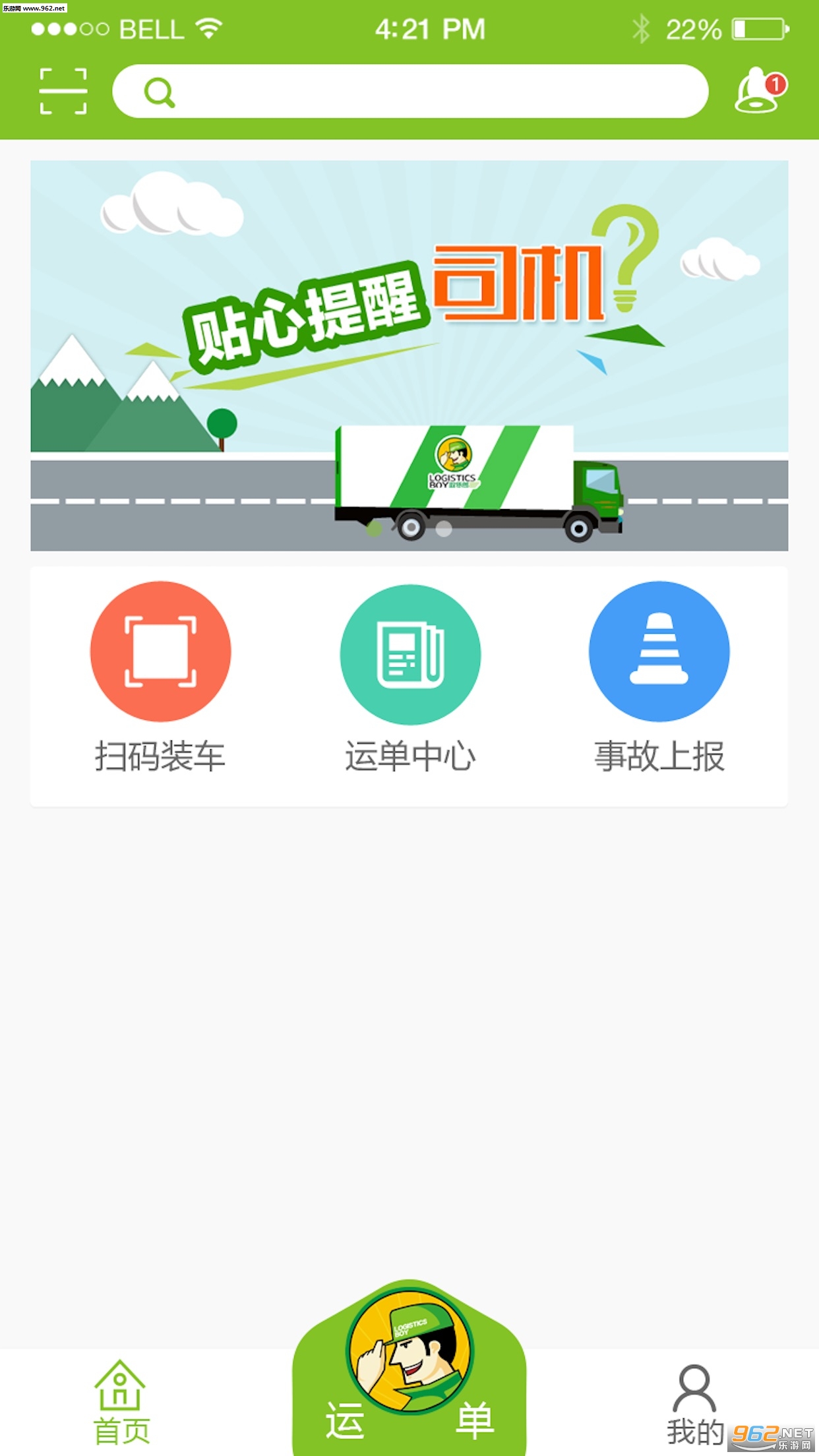This screenshot has height=1456, width=819.
Task: Select the second banner page dot
Action: point(444,528)
